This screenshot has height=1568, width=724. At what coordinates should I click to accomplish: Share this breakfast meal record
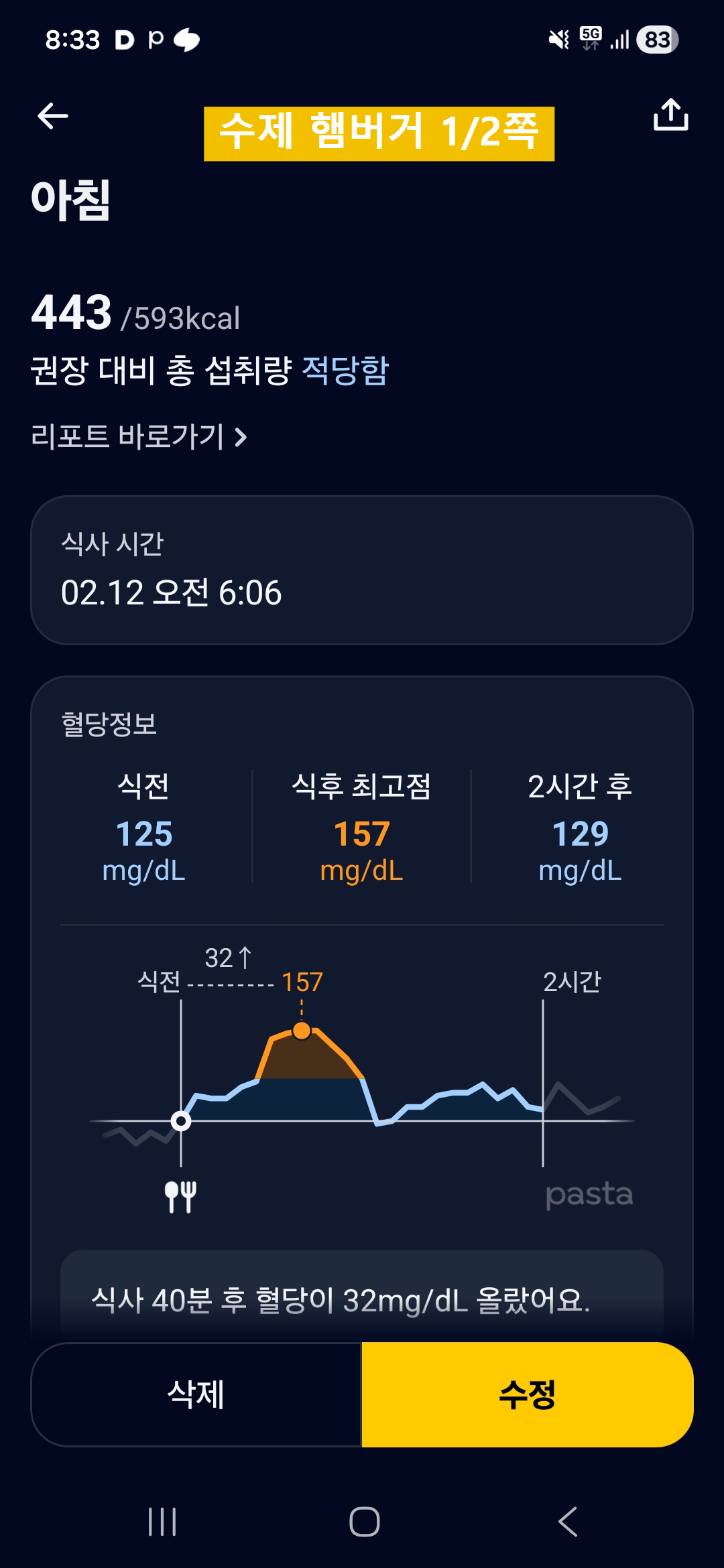(x=670, y=115)
